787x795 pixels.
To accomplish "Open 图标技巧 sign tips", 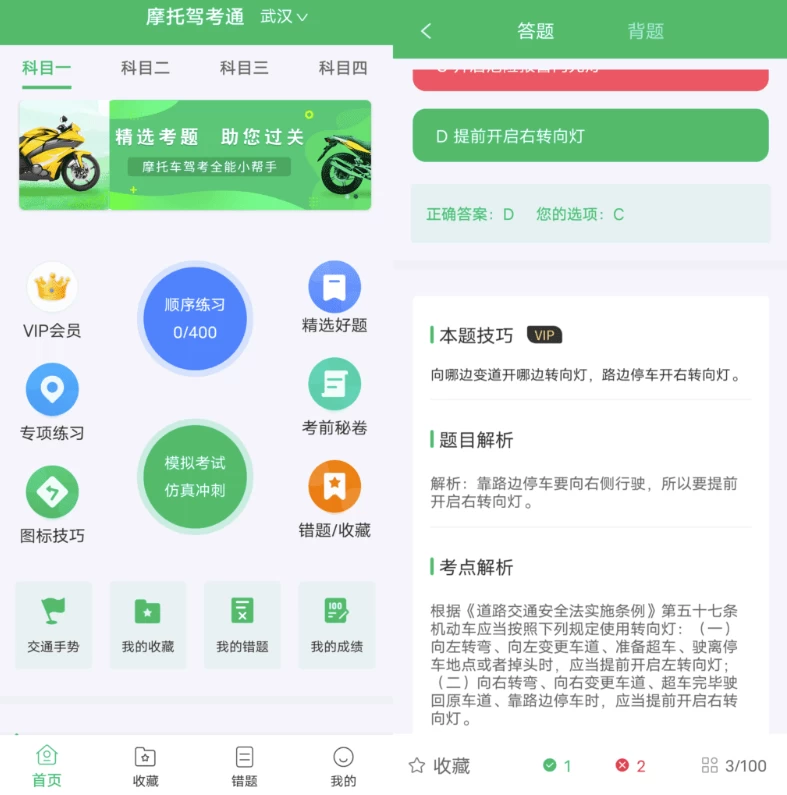I will pos(52,505).
